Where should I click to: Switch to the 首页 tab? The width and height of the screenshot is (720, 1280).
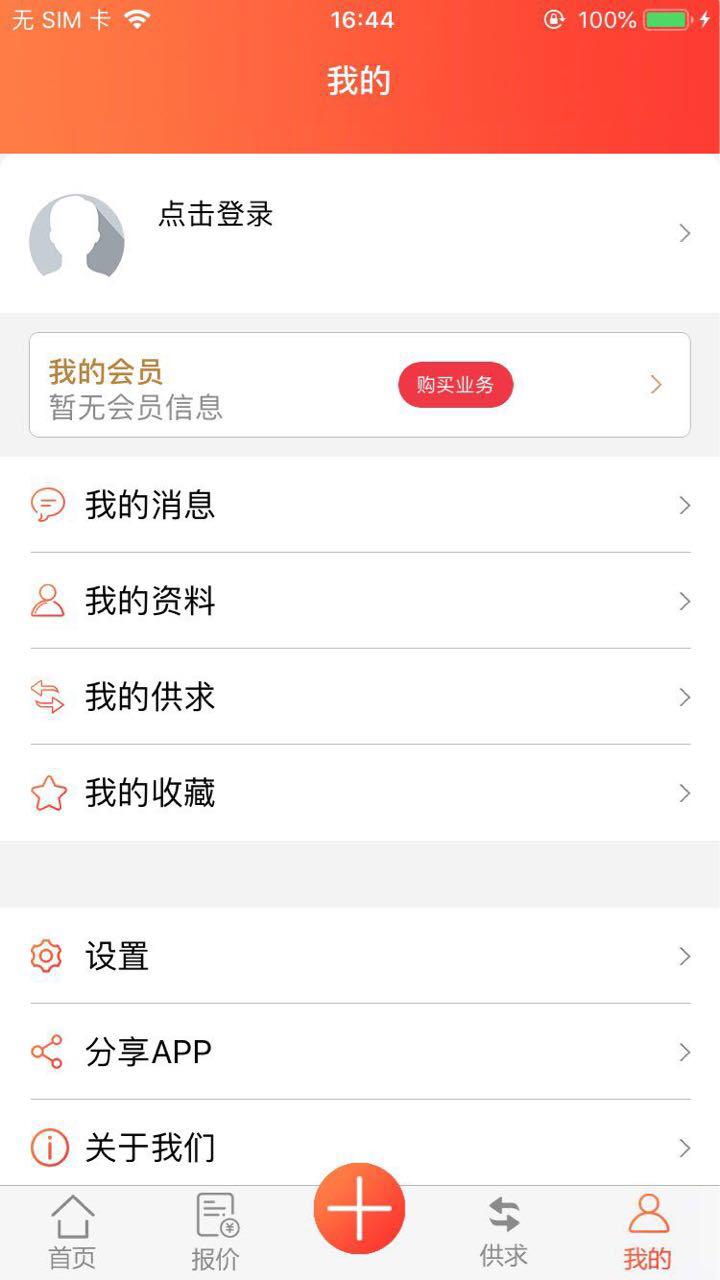tap(72, 1232)
